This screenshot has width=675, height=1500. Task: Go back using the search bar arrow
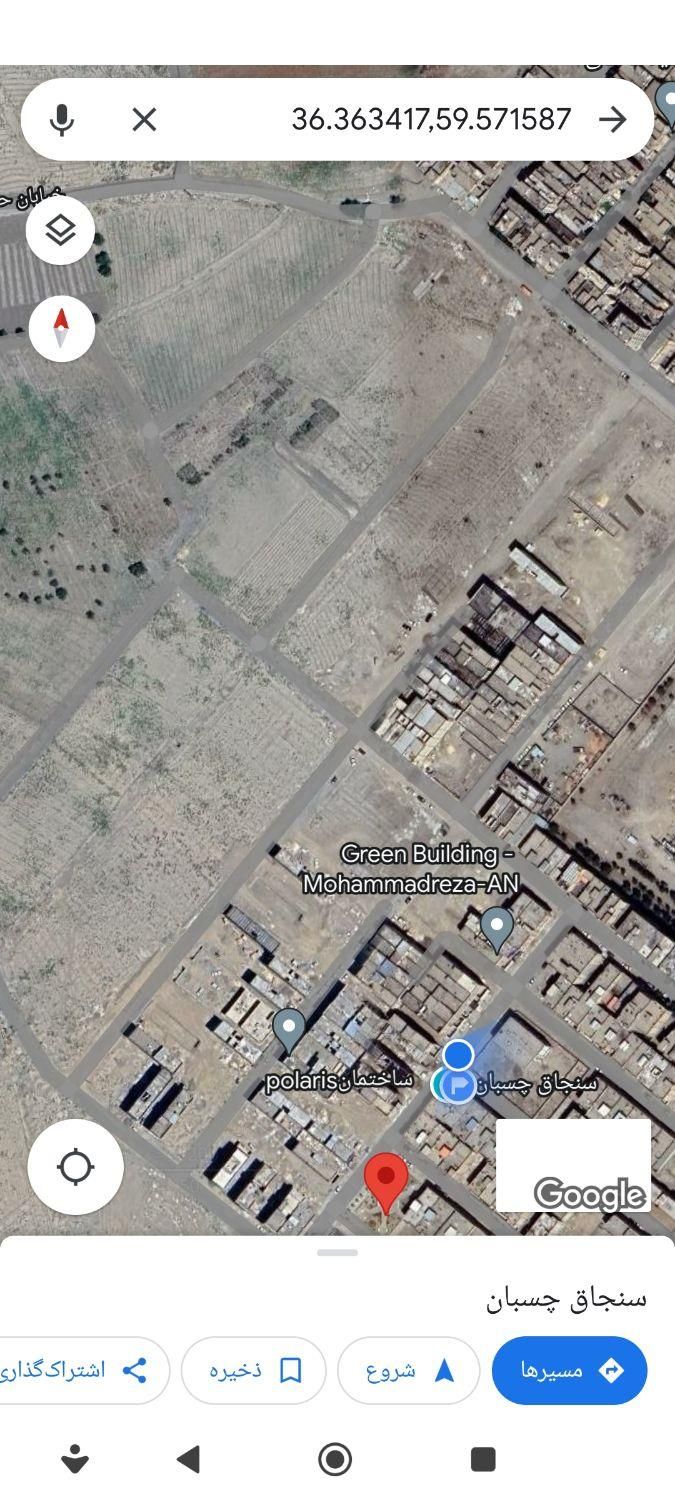pyautogui.click(x=612, y=120)
